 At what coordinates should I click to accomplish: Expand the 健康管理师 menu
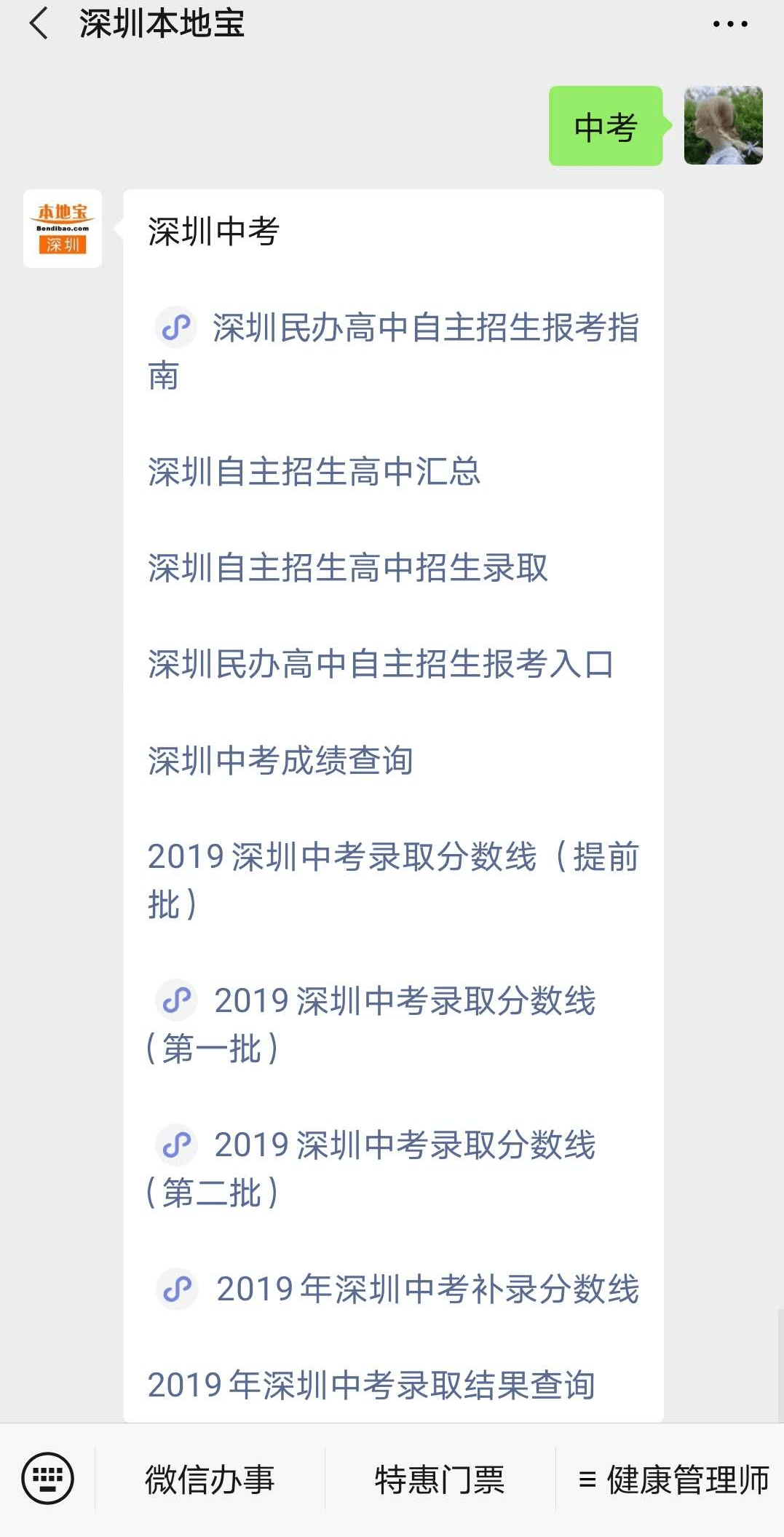tap(673, 1479)
